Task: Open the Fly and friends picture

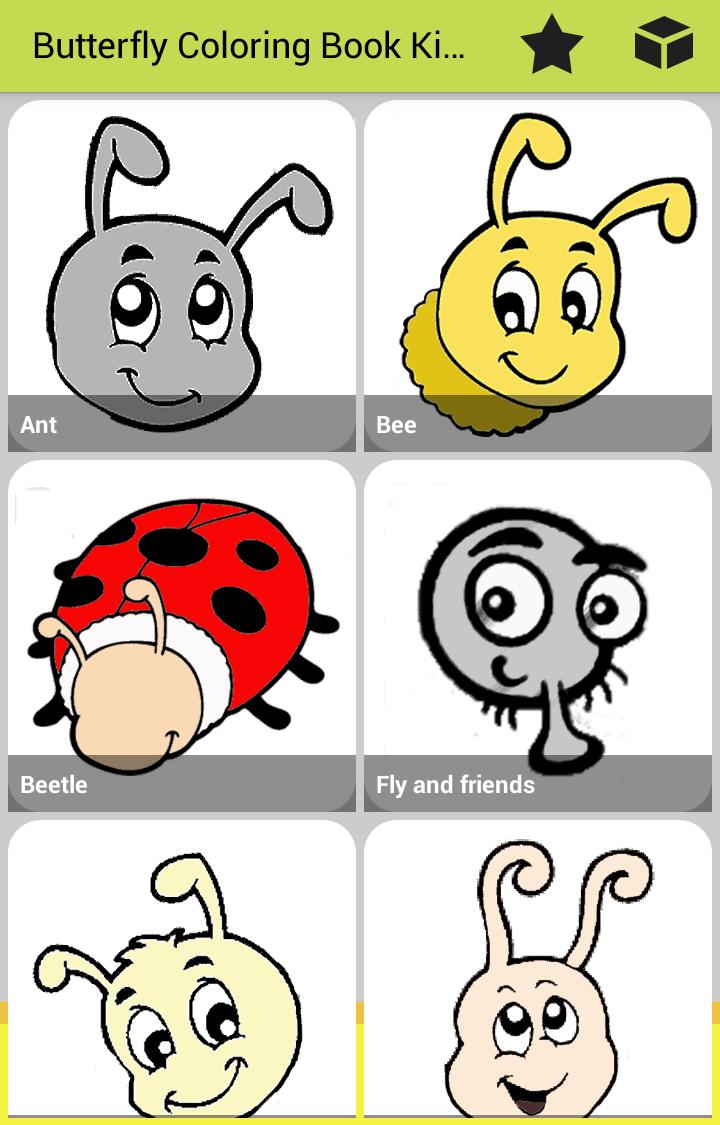Action: 538,636
